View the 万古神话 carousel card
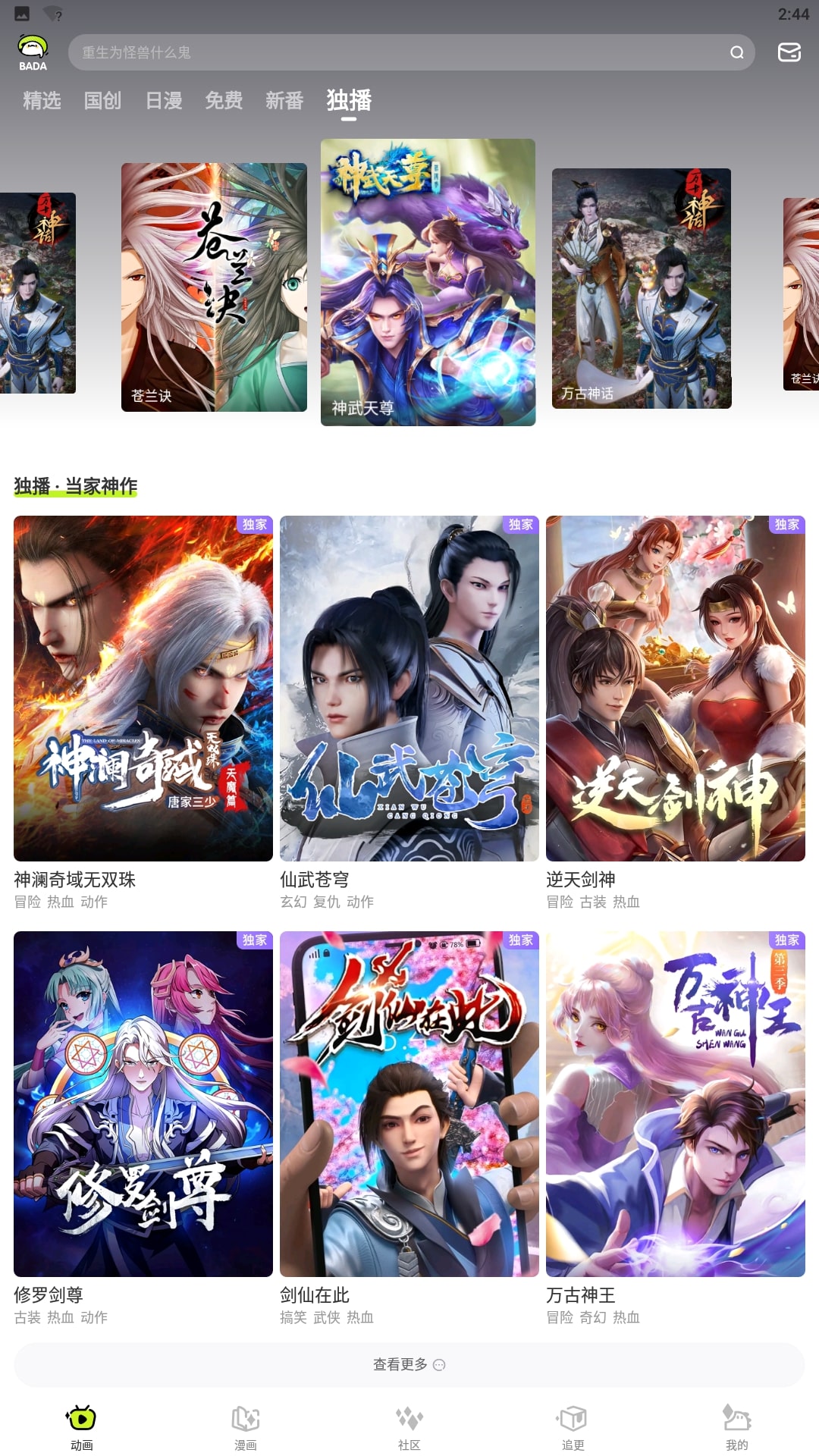Viewport: 819px width, 1456px height. pyautogui.click(x=642, y=288)
